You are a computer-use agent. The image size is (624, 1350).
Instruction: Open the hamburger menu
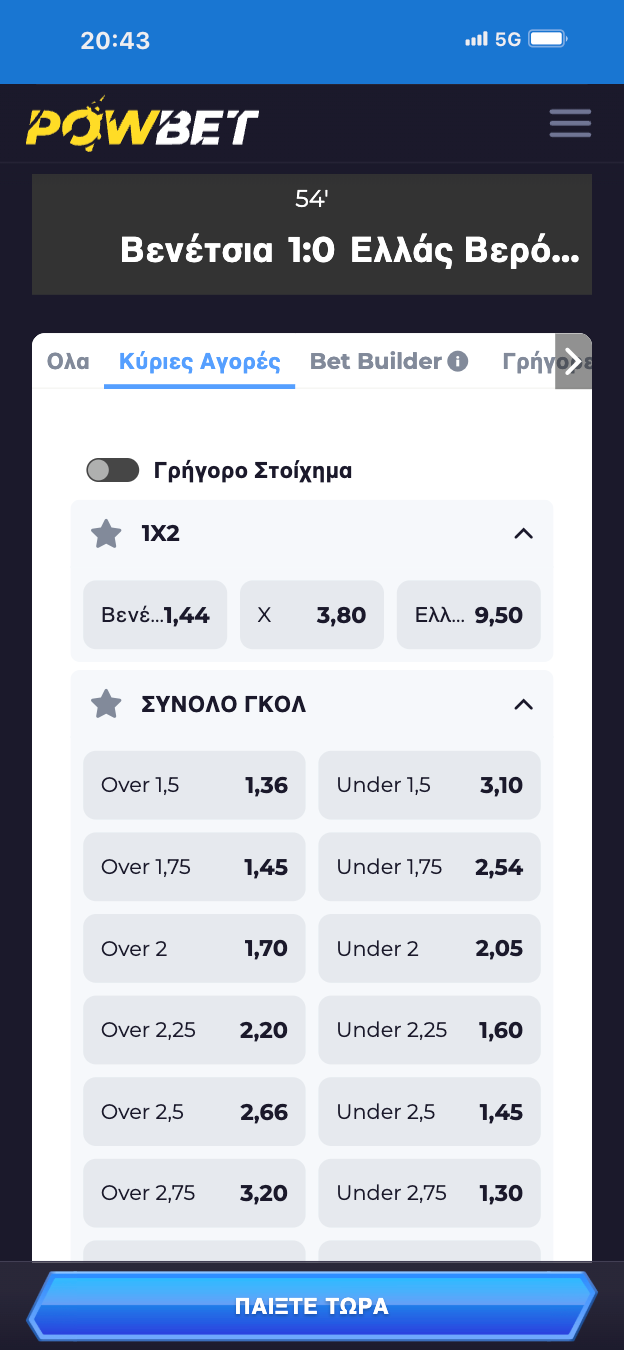point(570,124)
